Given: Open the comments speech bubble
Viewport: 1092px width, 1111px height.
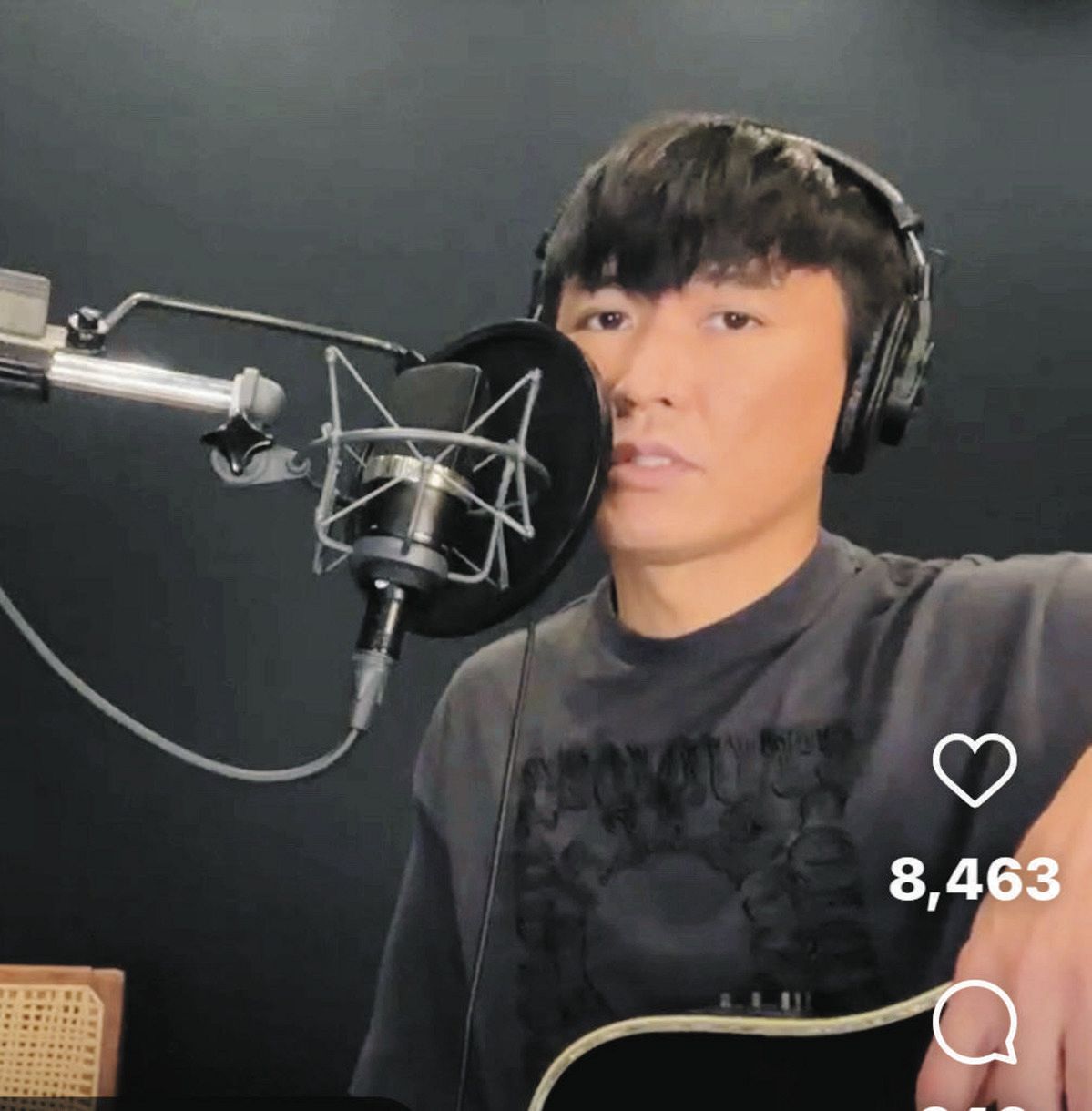Looking at the screenshot, I should coord(974,1022).
